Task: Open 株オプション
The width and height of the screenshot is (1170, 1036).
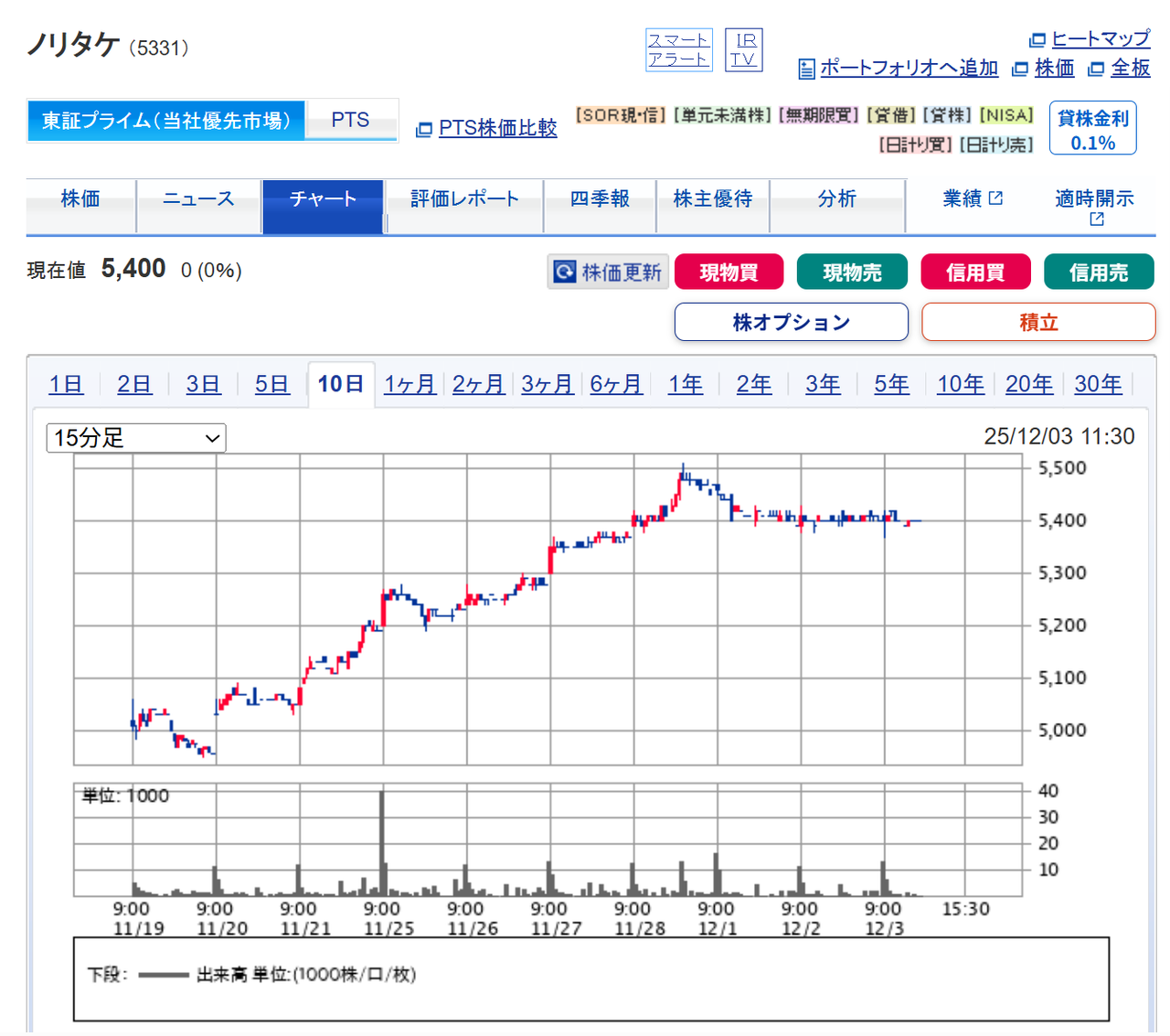Action: pos(791,322)
